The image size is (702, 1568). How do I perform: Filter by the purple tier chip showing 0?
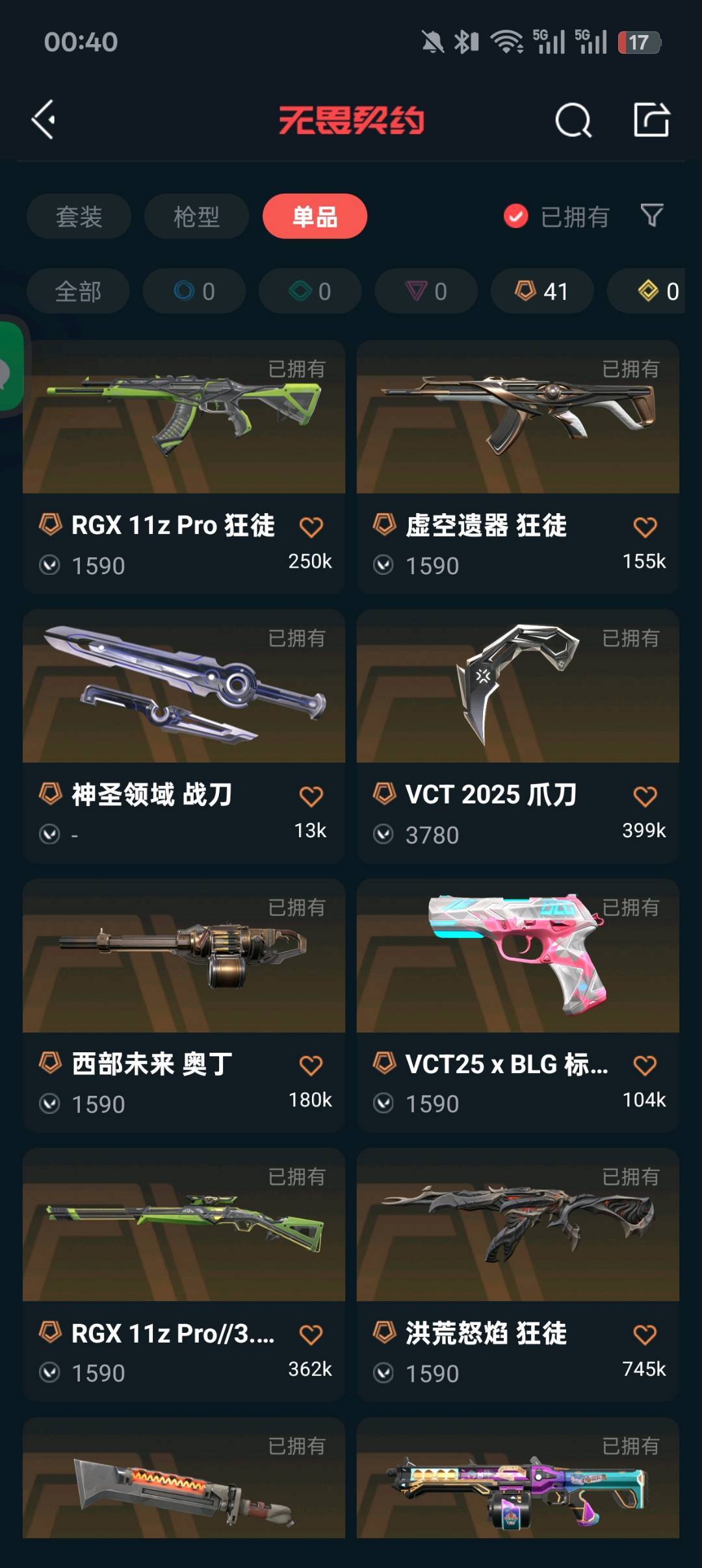(x=426, y=292)
